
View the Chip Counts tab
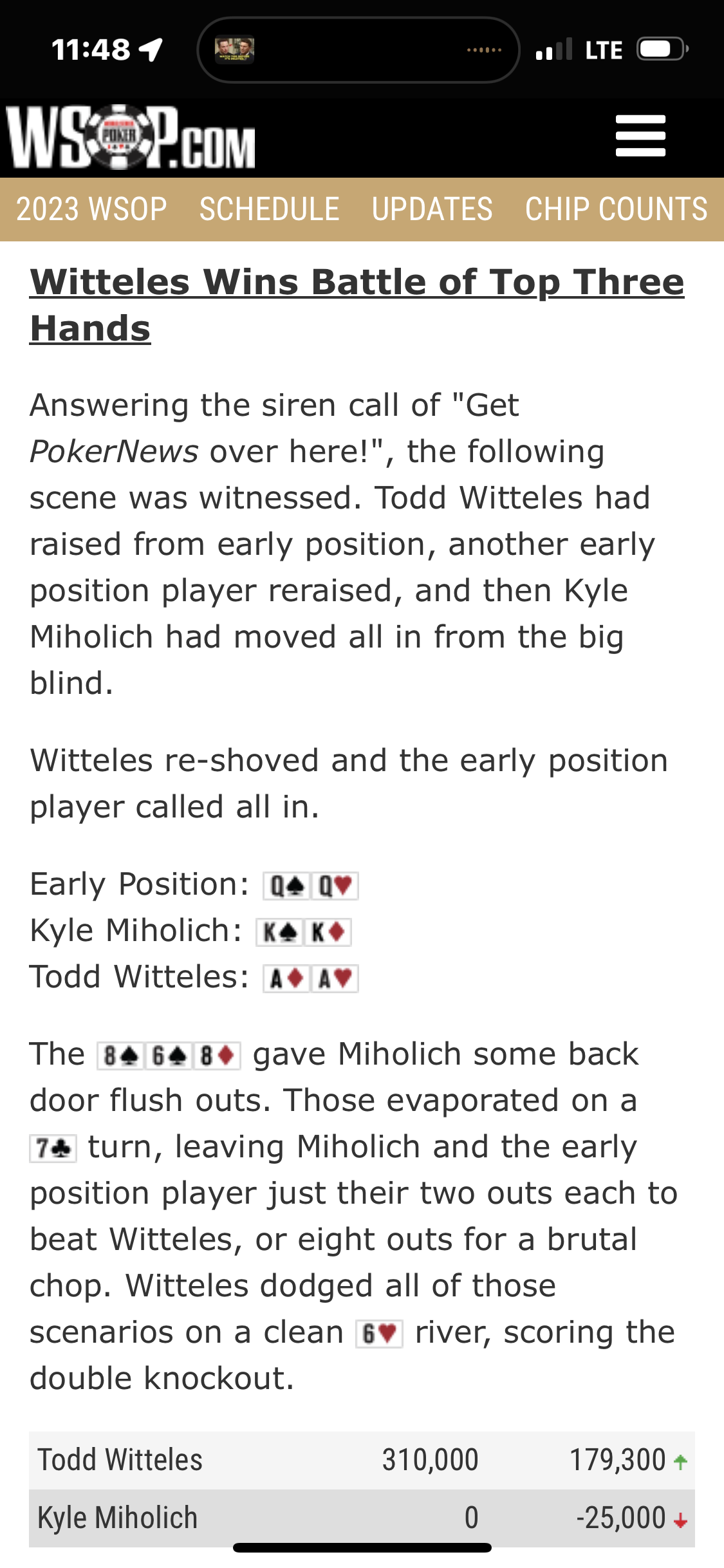pyautogui.click(x=616, y=209)
